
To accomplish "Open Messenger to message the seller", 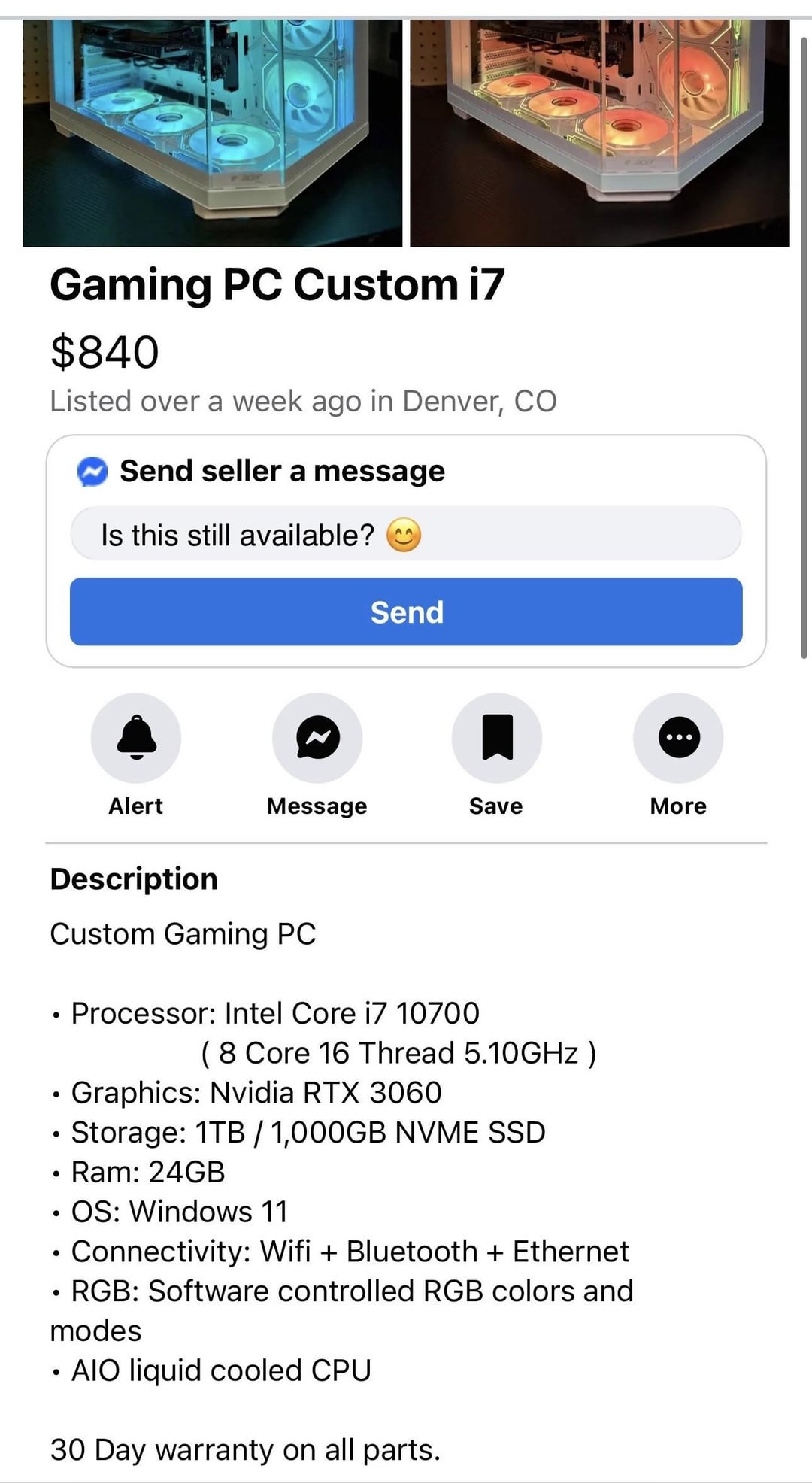I will 317,738.
